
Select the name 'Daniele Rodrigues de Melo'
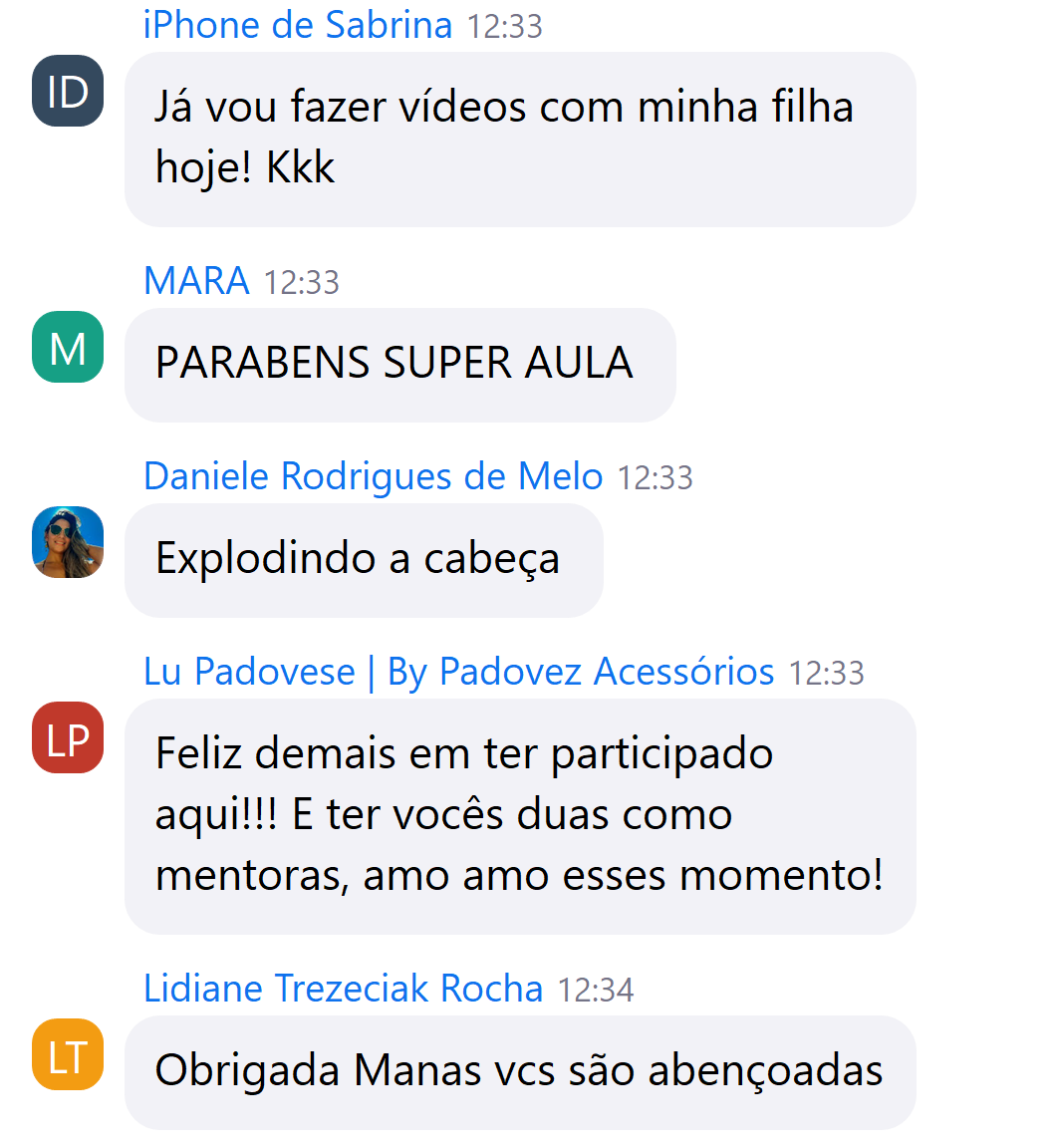click(374, 475)
